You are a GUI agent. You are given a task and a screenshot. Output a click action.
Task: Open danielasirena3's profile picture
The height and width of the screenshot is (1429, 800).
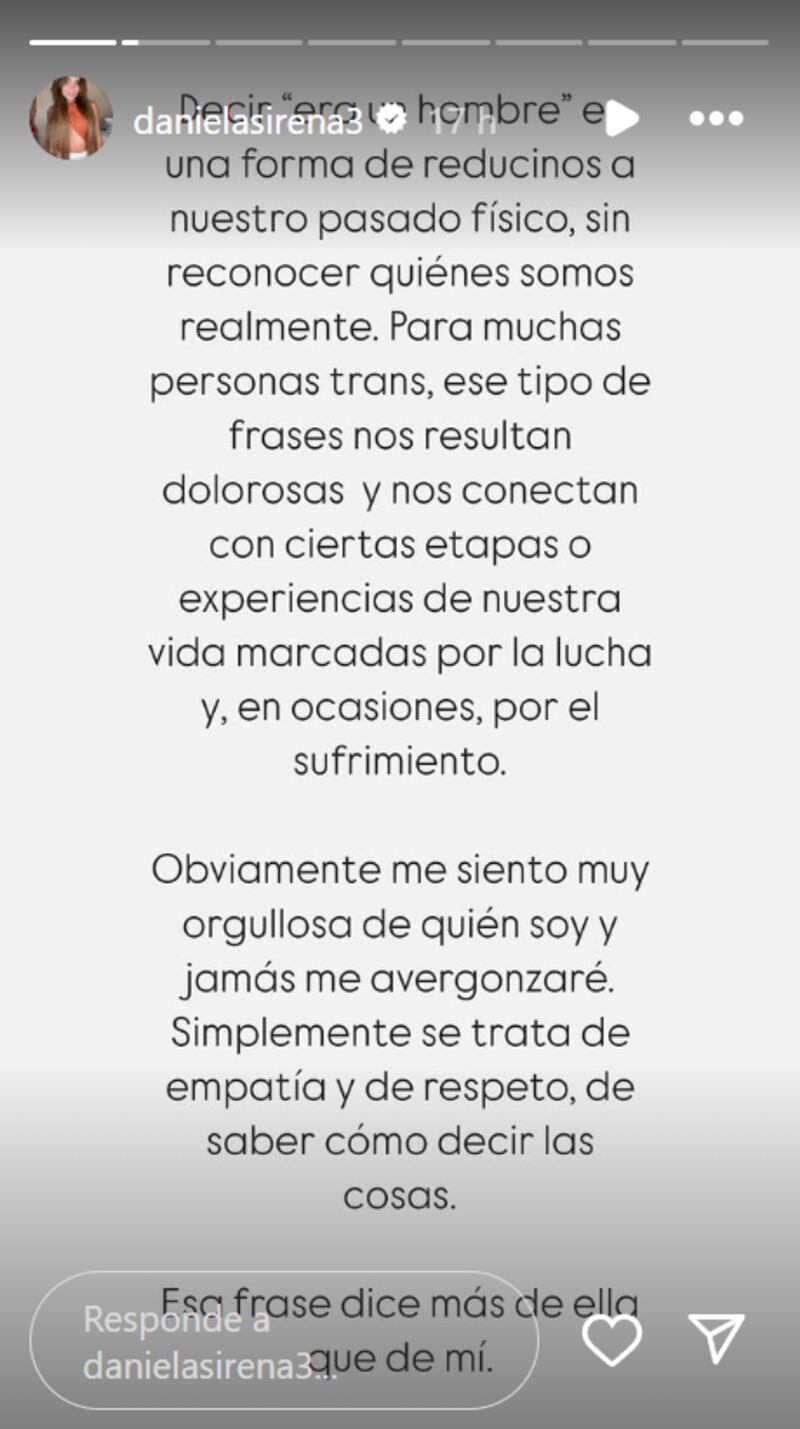70,118
